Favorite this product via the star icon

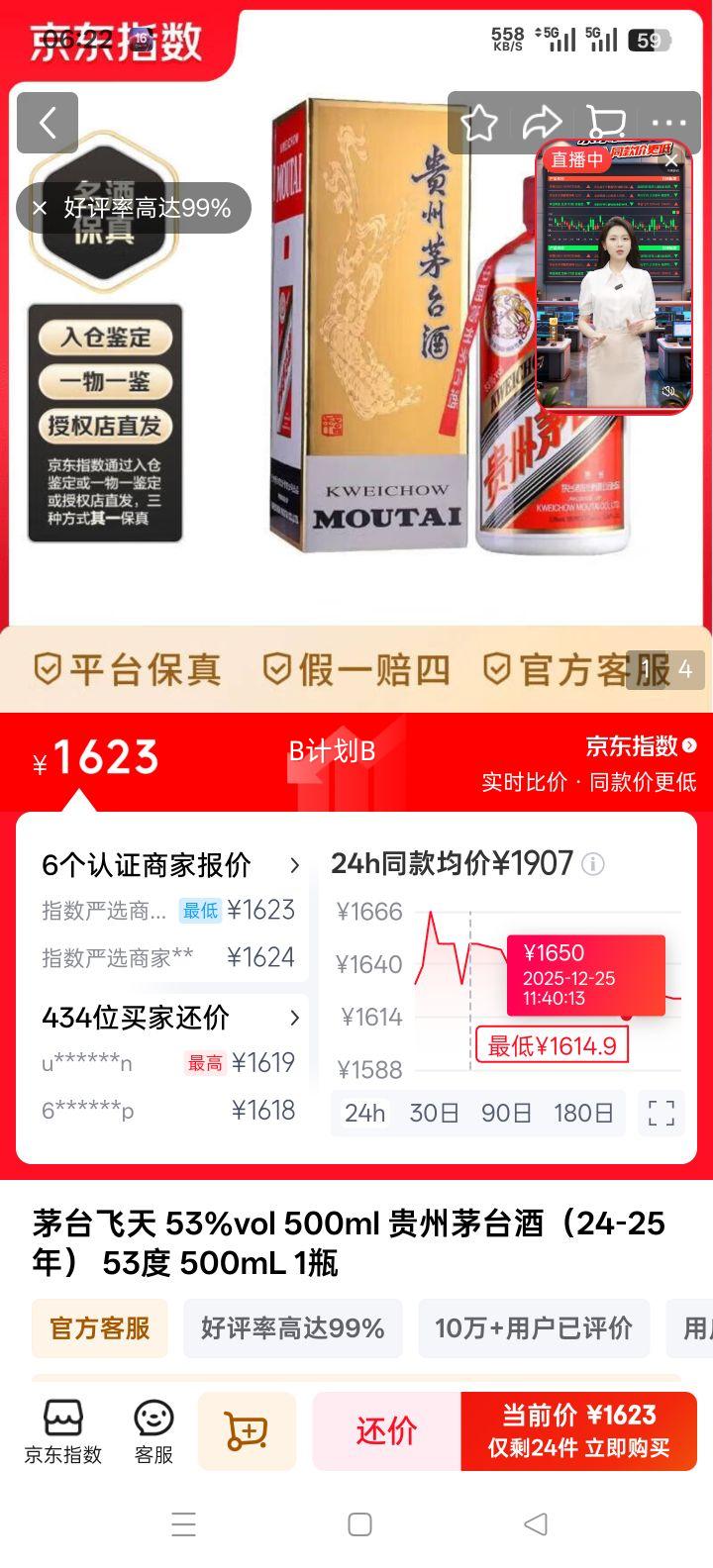(479, 120)
